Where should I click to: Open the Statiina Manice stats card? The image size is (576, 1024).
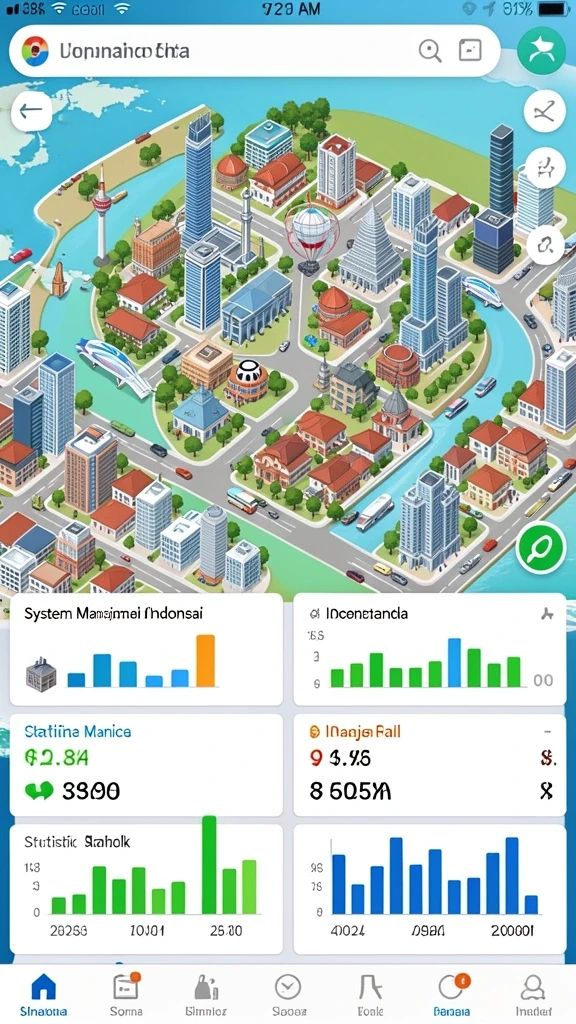pyautogui.click(x=146, y=765)
